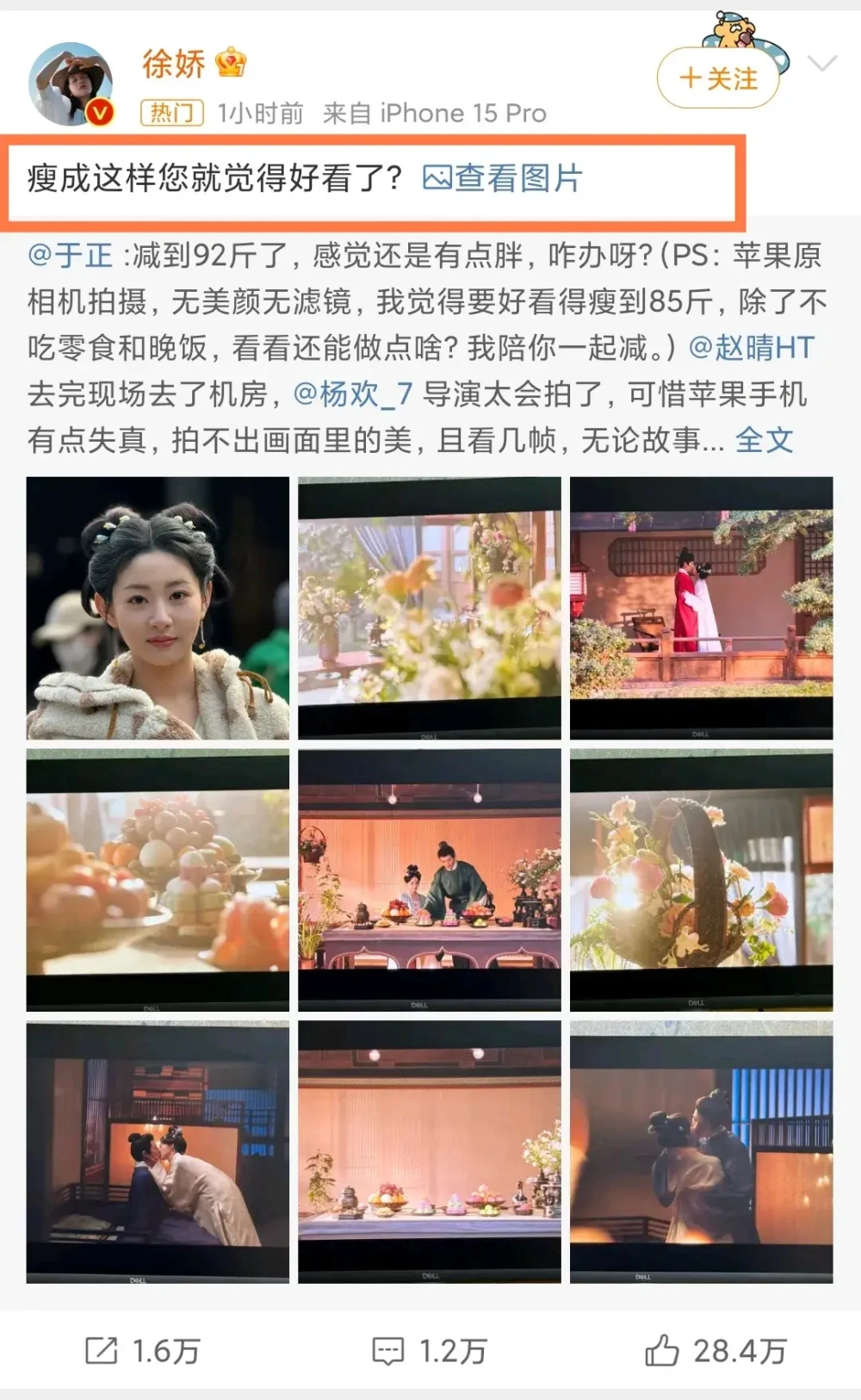Open the @赵晴HT mention

751,348
